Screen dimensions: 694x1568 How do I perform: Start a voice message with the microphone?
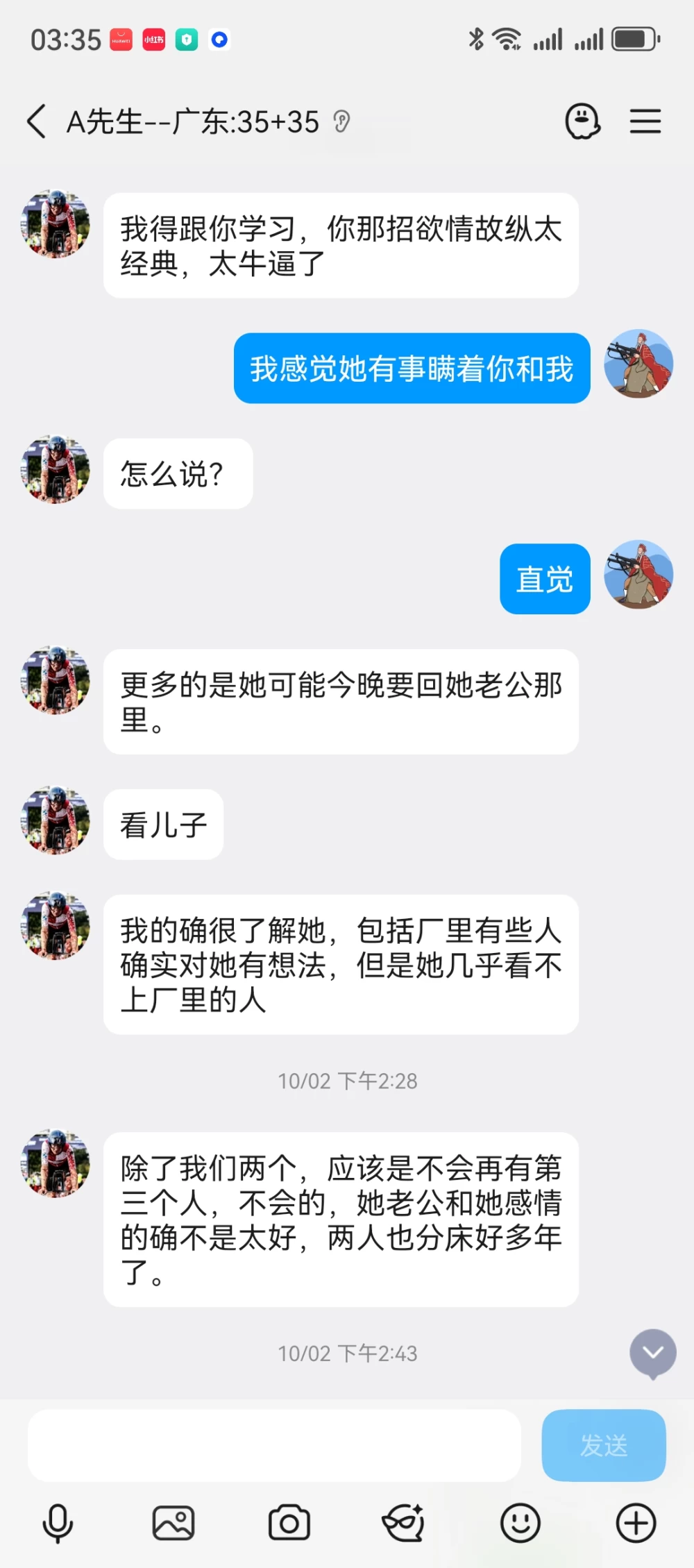coord(58,1523)
